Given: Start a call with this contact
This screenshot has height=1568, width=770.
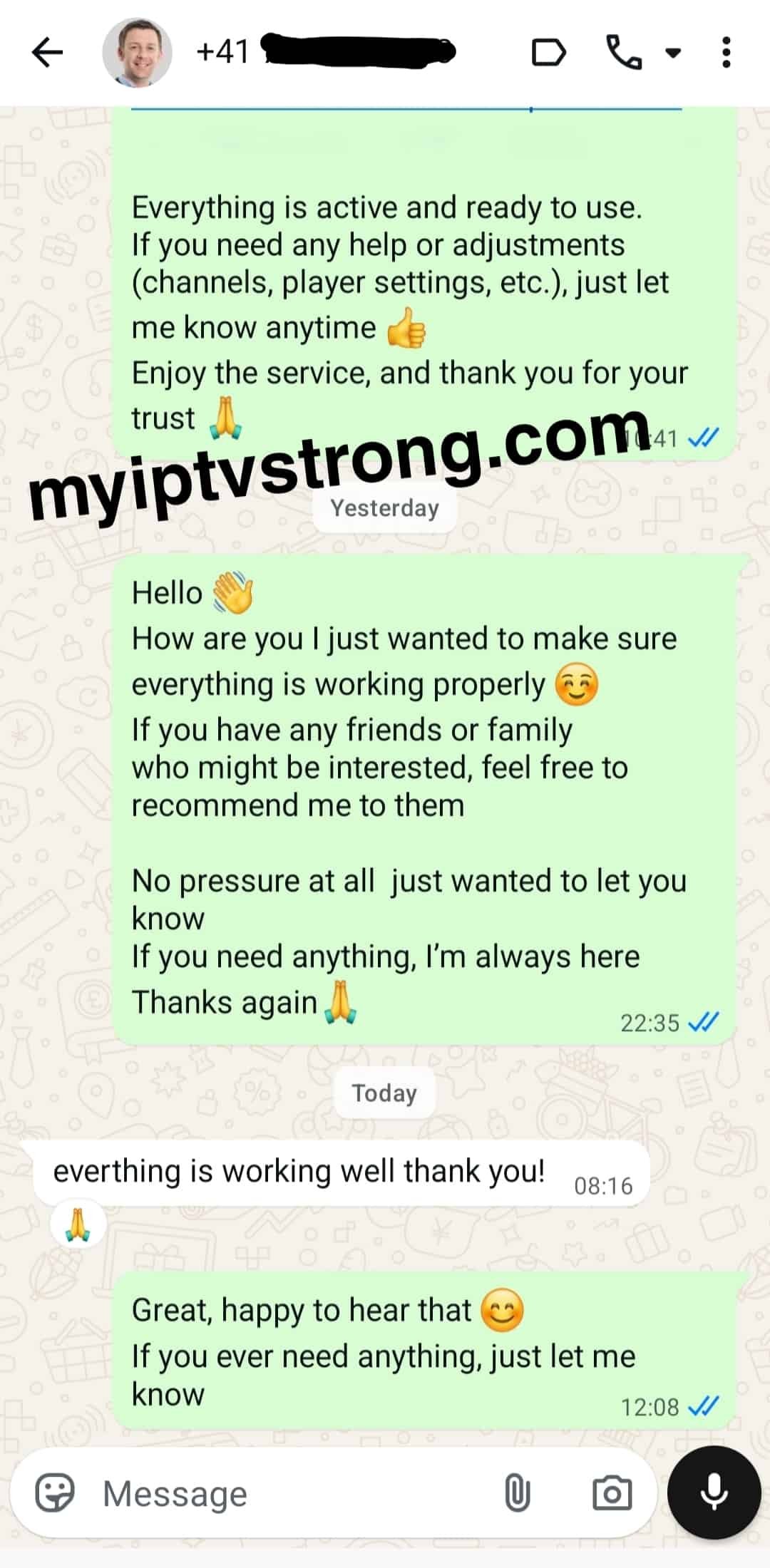Looking at the screenshot, I should pyautogui.click(x=624, y=53).
